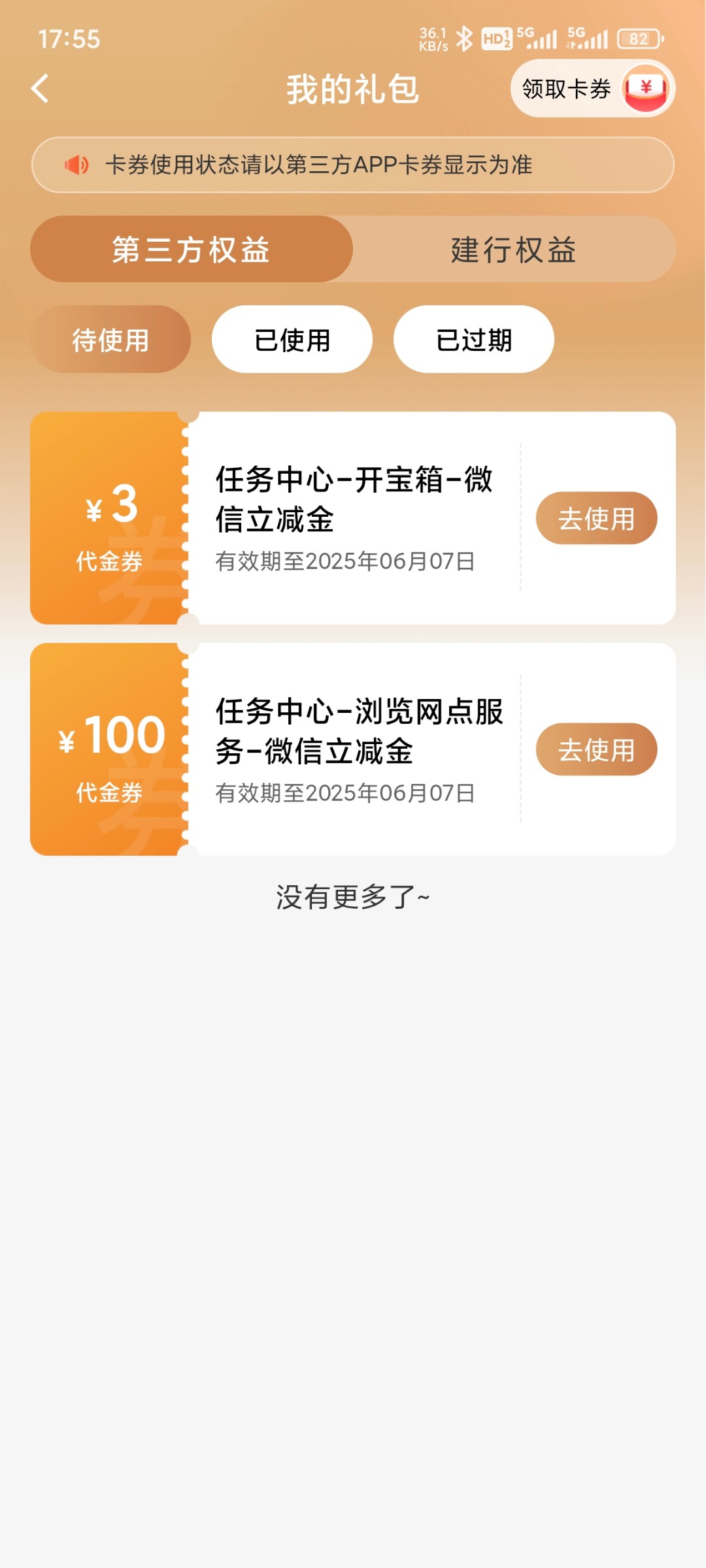Tap 去使用 on the ¥100 浏览网点服务 voucher
The height and width of the screenshot is (1568, 706).
596,749
